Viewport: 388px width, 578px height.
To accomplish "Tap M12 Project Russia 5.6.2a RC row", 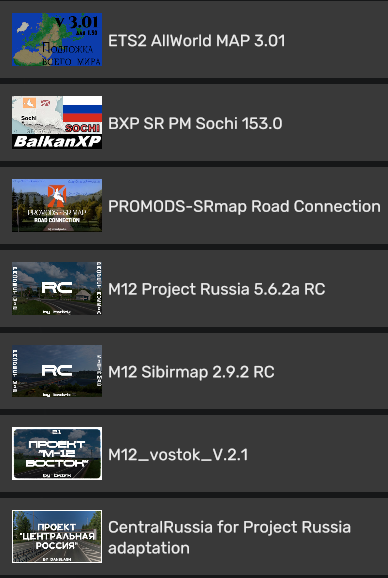I will pyautogui.click(x=194, y=288).
